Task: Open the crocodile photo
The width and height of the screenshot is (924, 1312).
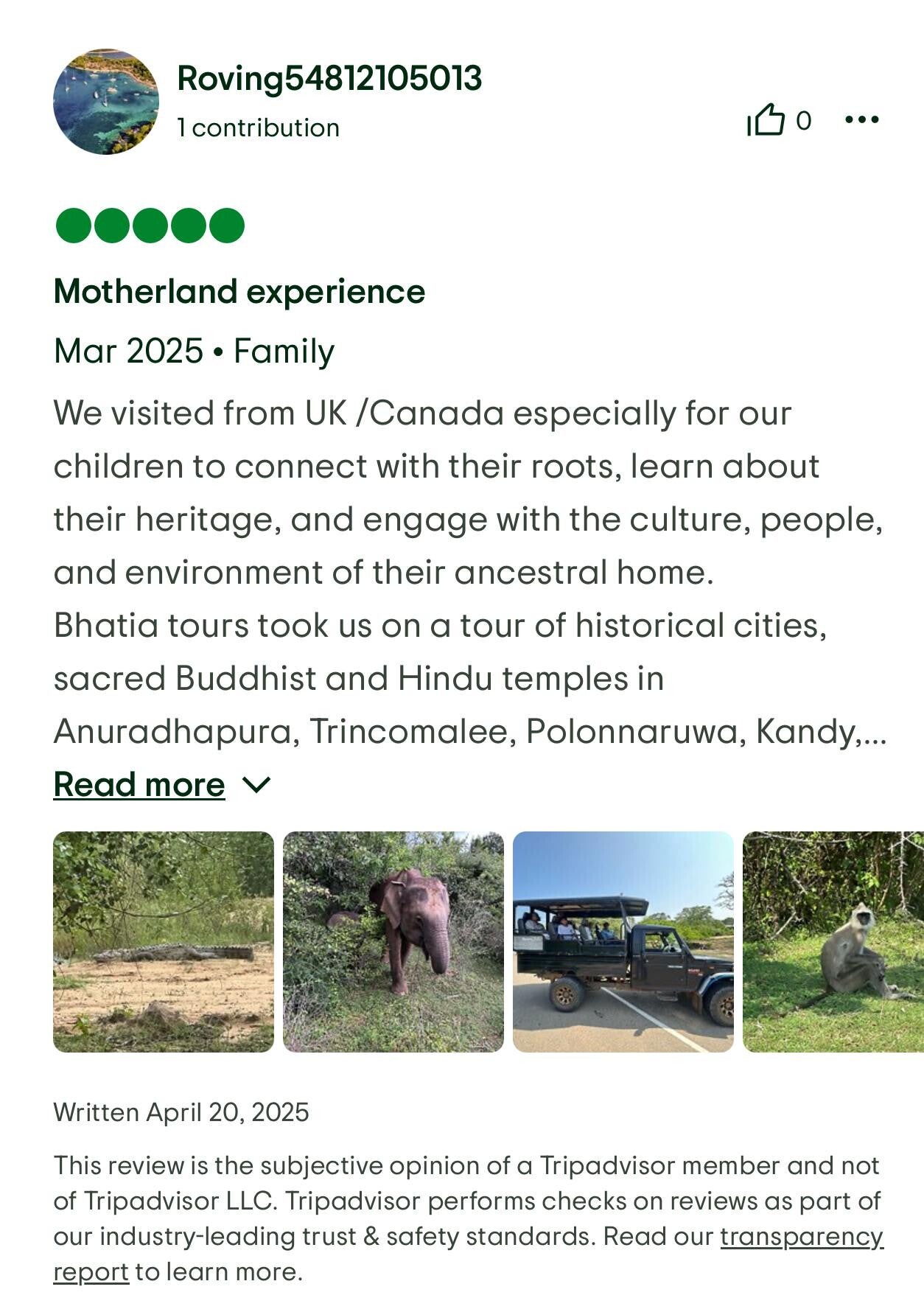Action: 164,942
